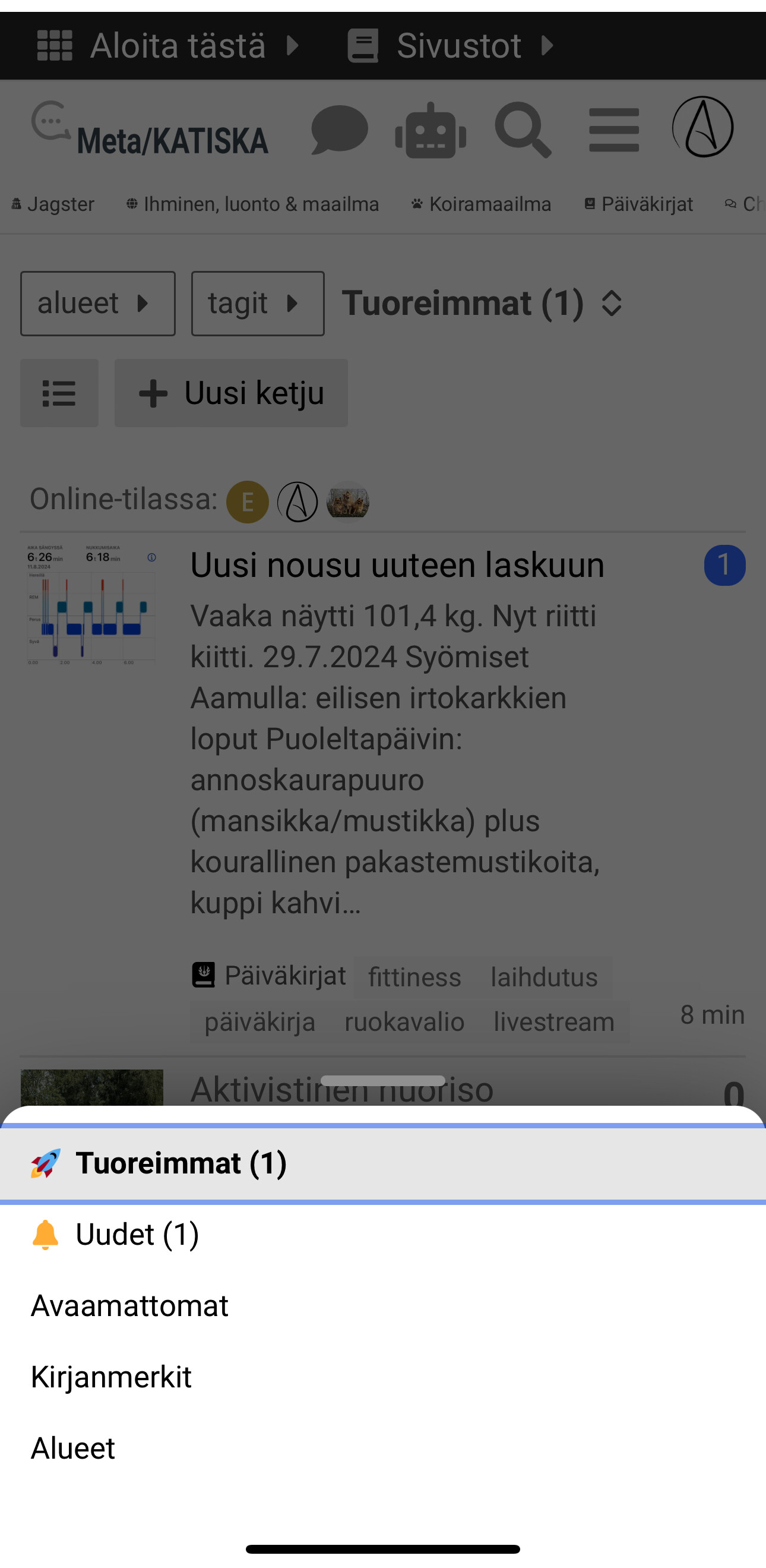Open the Aloita tästä menu
This screenshot has width=766, height=1568.
click(169, 46)
